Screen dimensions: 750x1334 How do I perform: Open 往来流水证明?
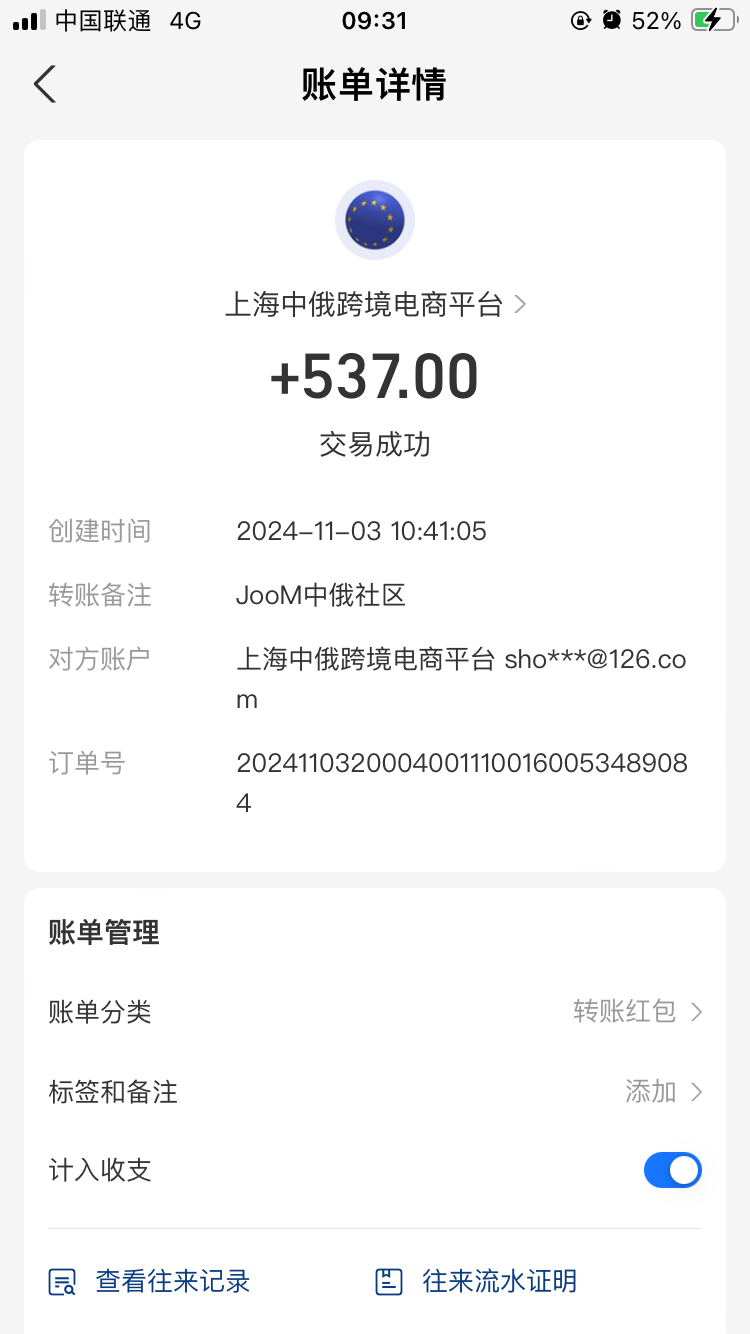476,1281
